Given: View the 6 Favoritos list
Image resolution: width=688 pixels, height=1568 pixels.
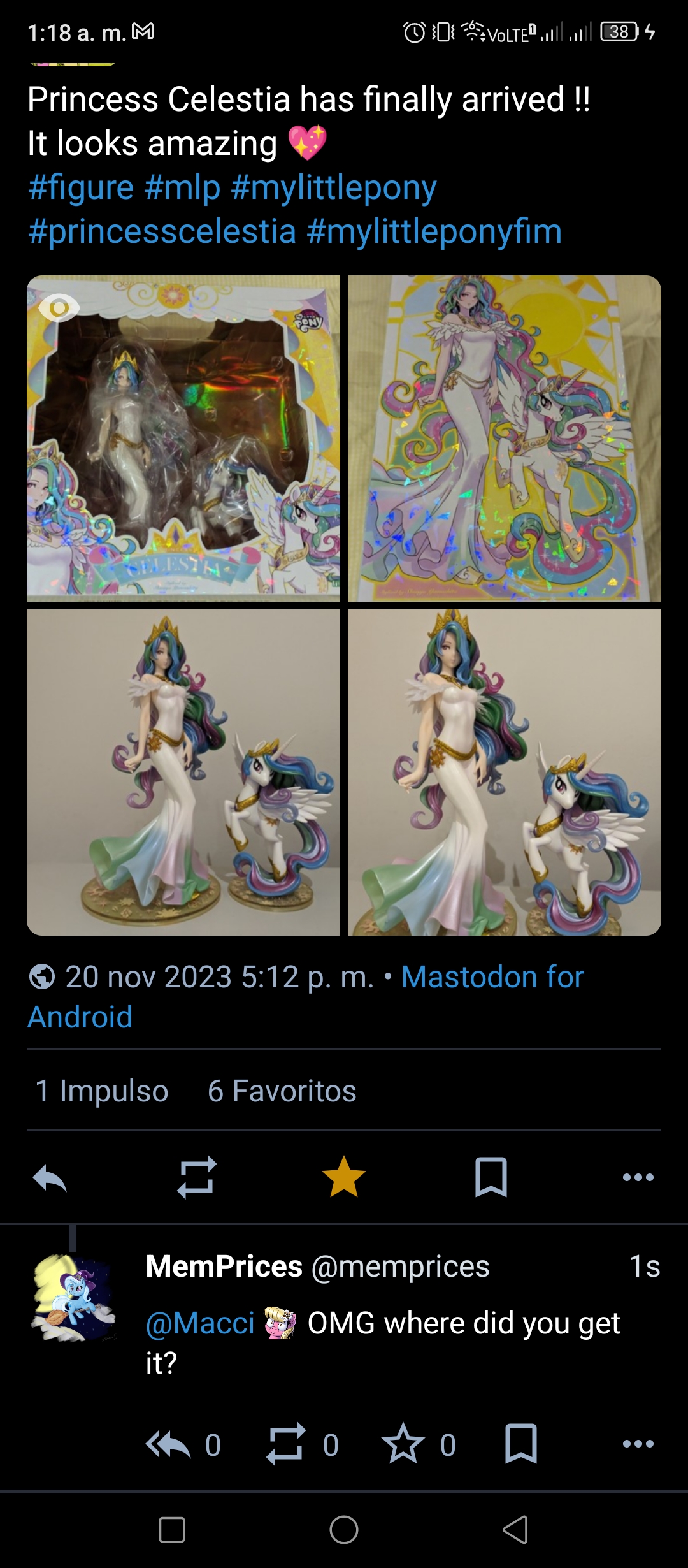Looking at the screenshot, I should (282, 1091).
